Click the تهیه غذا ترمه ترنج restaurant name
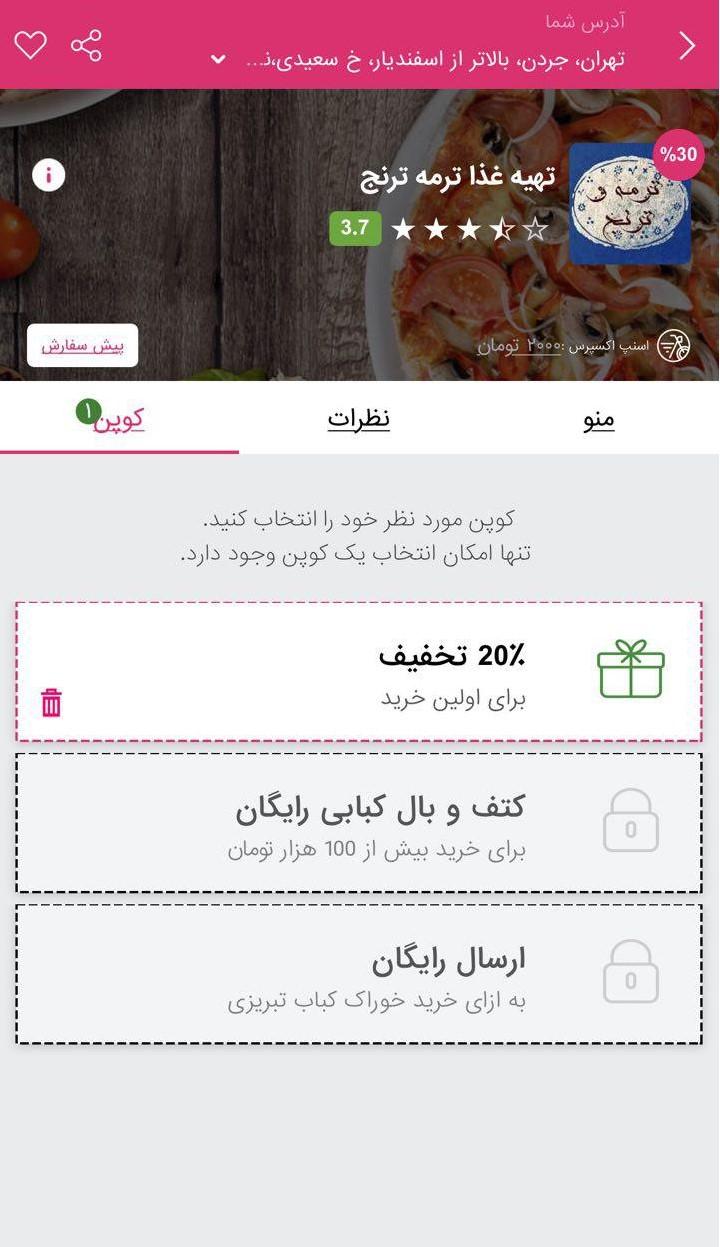The image size is (720, 1247). (x=455, y=177)
